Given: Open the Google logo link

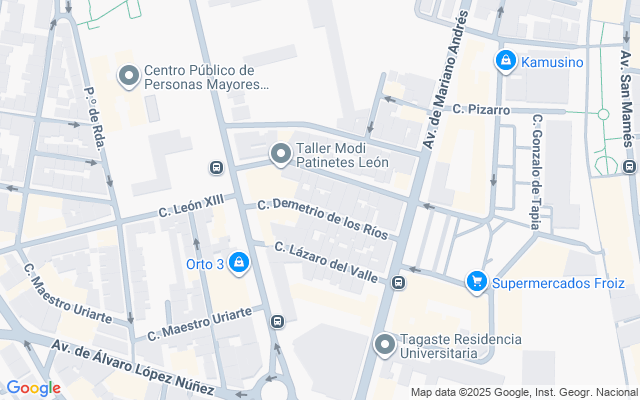Looking at the screenshot, I should (33, 388).
